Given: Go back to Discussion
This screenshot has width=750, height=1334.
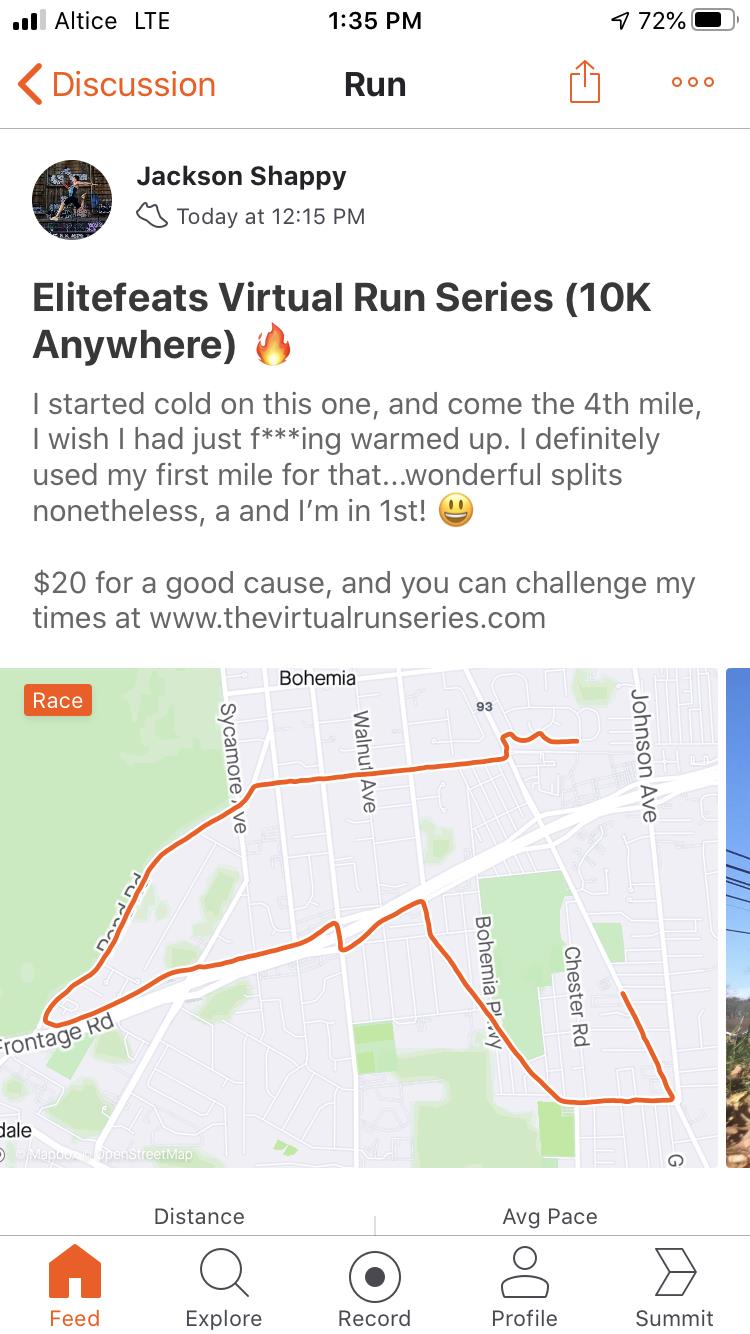Looking at the screenshot, I should point(117,84).
